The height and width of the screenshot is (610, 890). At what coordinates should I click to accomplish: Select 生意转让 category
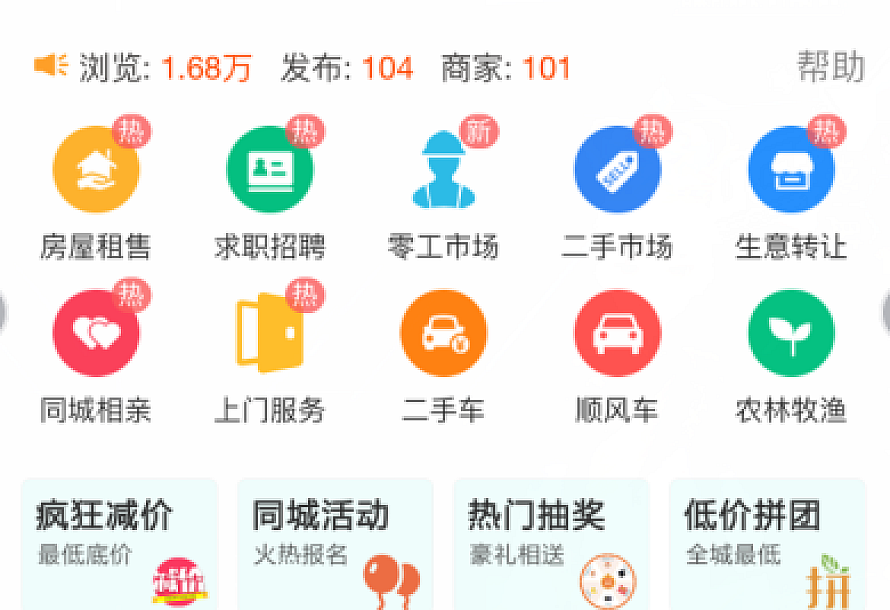[791, 170]
